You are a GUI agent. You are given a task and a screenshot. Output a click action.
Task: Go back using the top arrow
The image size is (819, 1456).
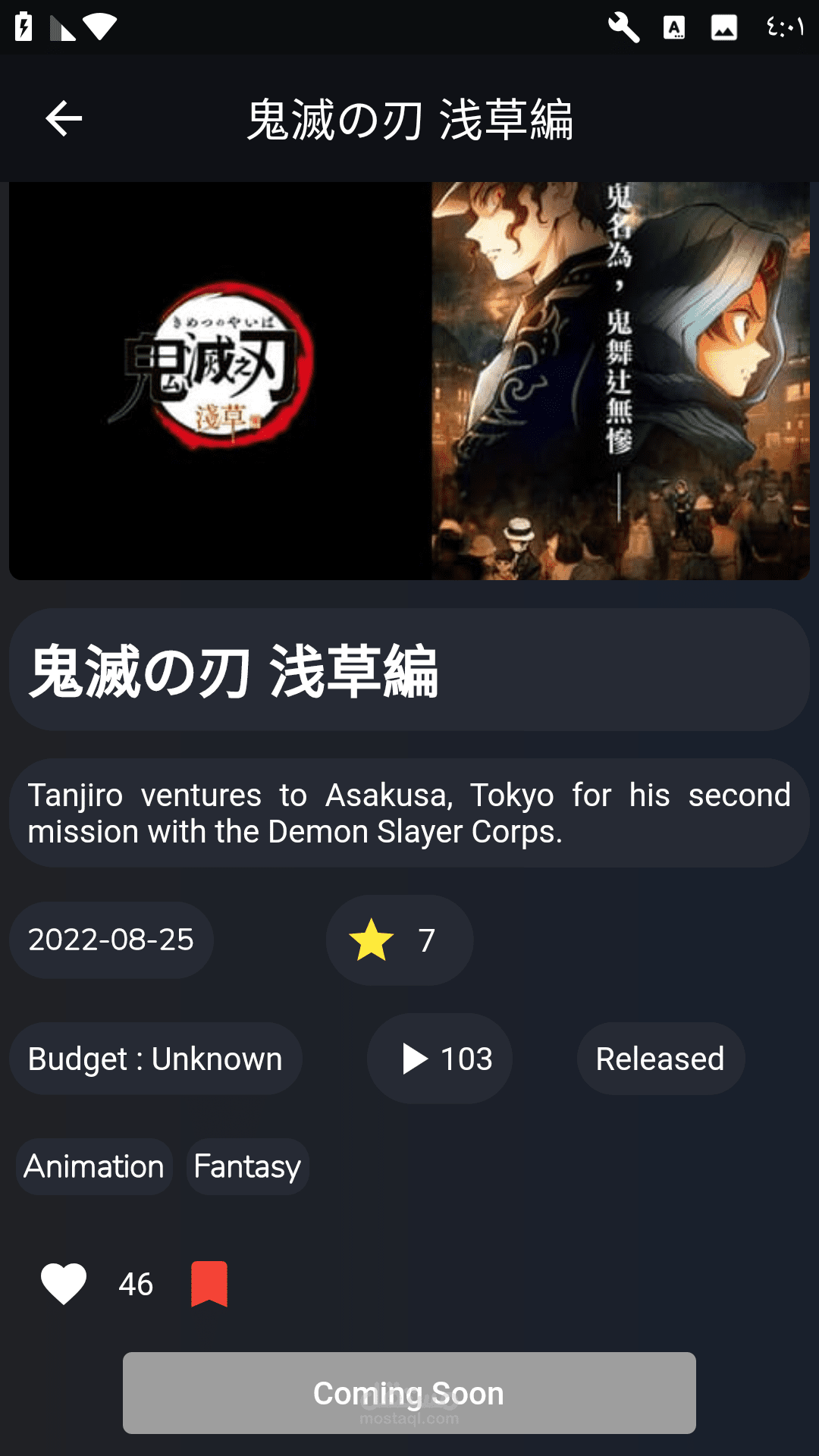coord(64,119)
